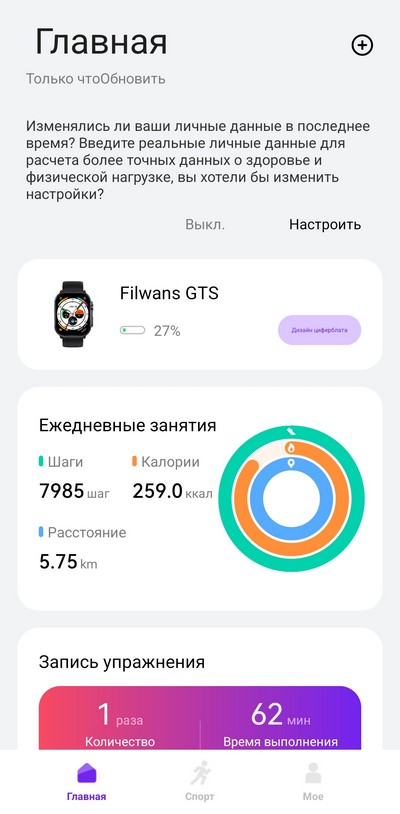Select the Главная tab in bottom bar
The image size is (400, 814).
click(x=87, y=782)
